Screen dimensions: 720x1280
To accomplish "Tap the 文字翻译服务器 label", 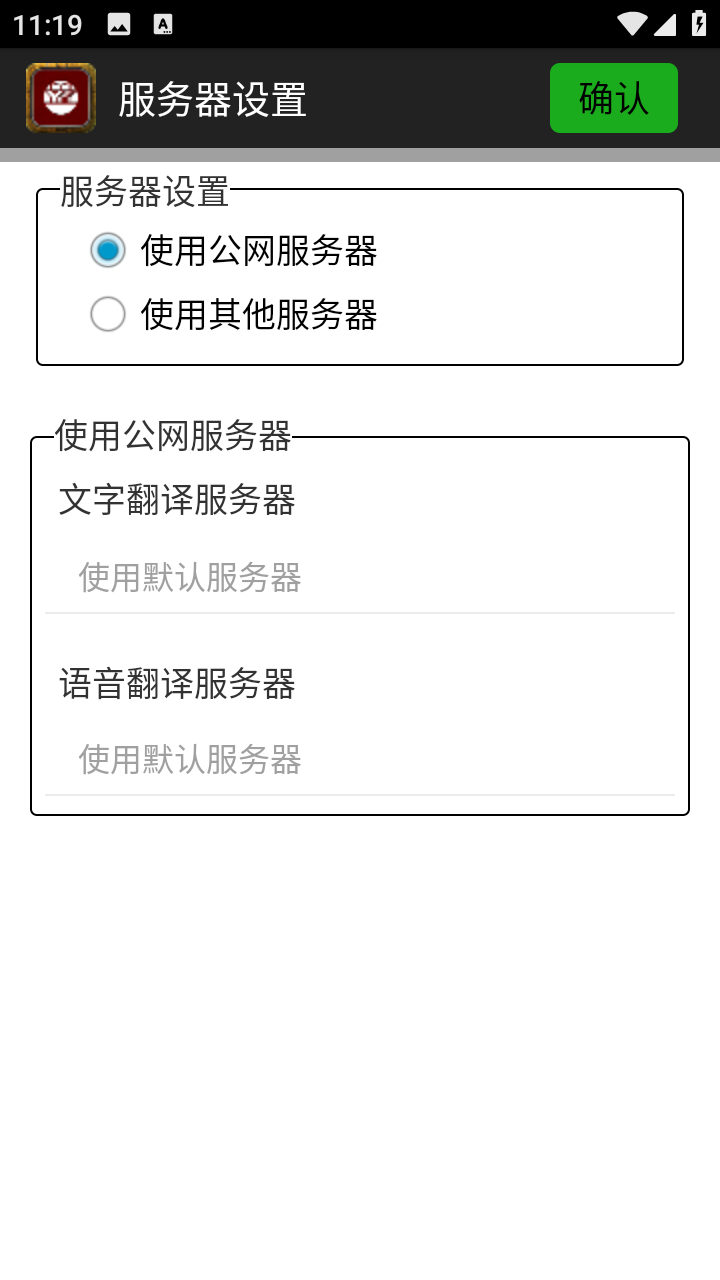I will (x=177, y=503).
